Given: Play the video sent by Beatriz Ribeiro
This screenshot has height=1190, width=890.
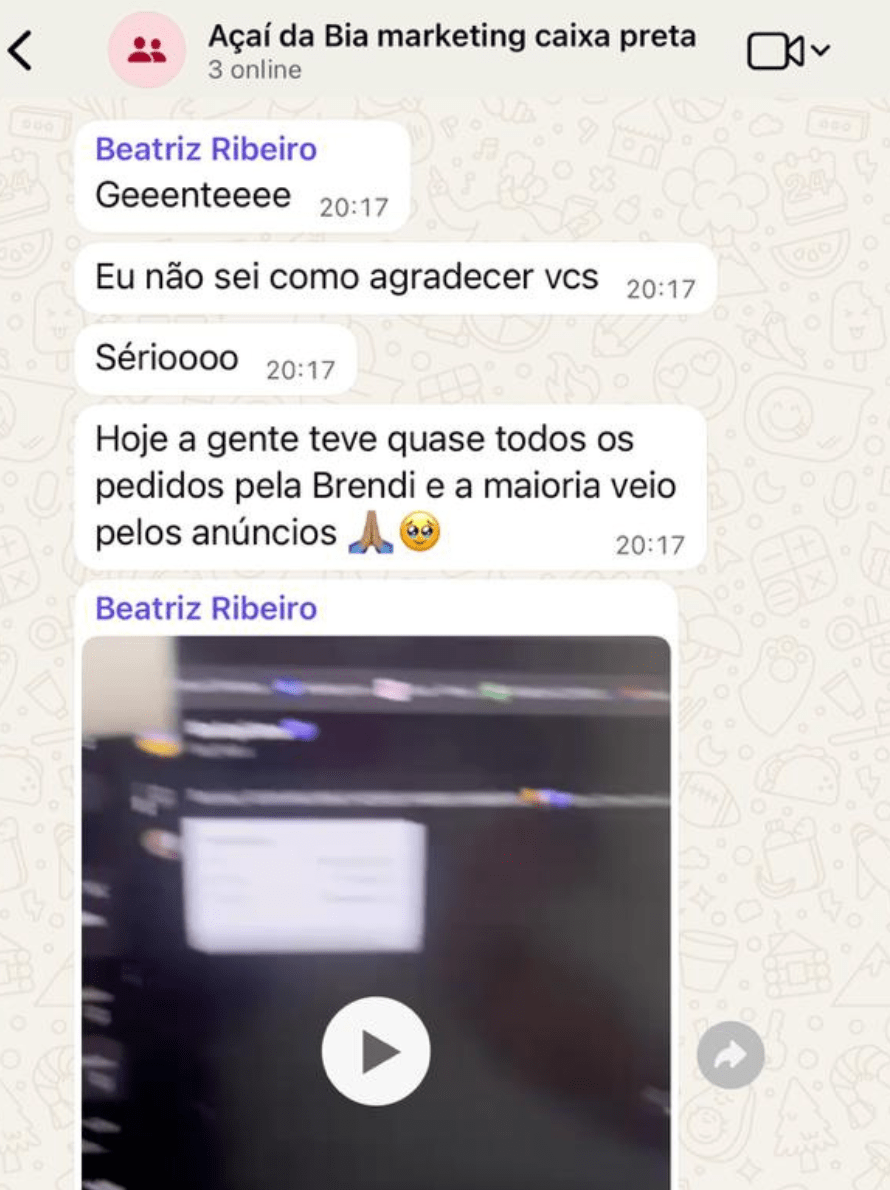Looking at the screenshot, I should tap(376, 1051).
